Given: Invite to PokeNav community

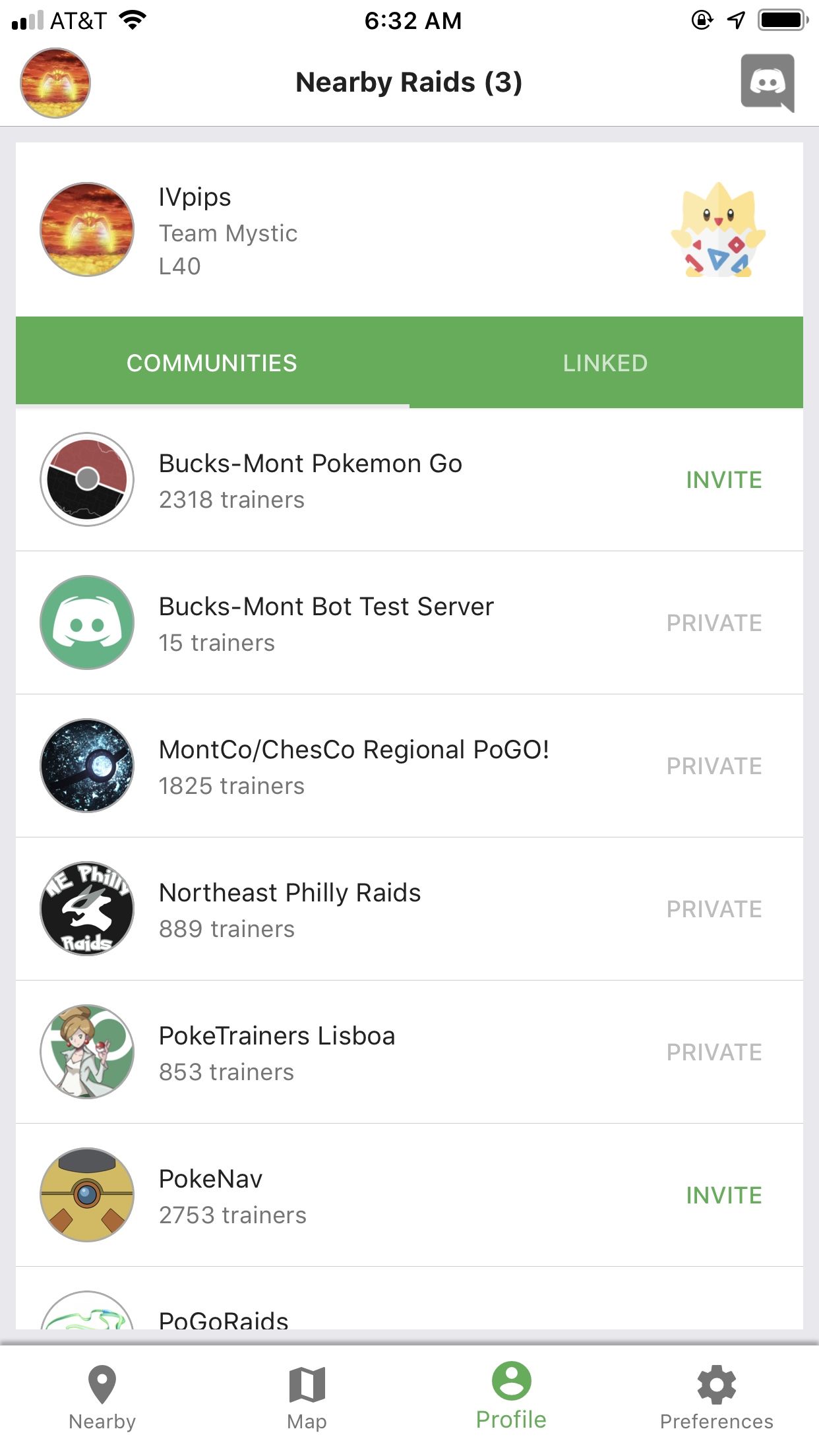Looking at the screenshot, I should pyautogui.click(x=723, y=1196).
